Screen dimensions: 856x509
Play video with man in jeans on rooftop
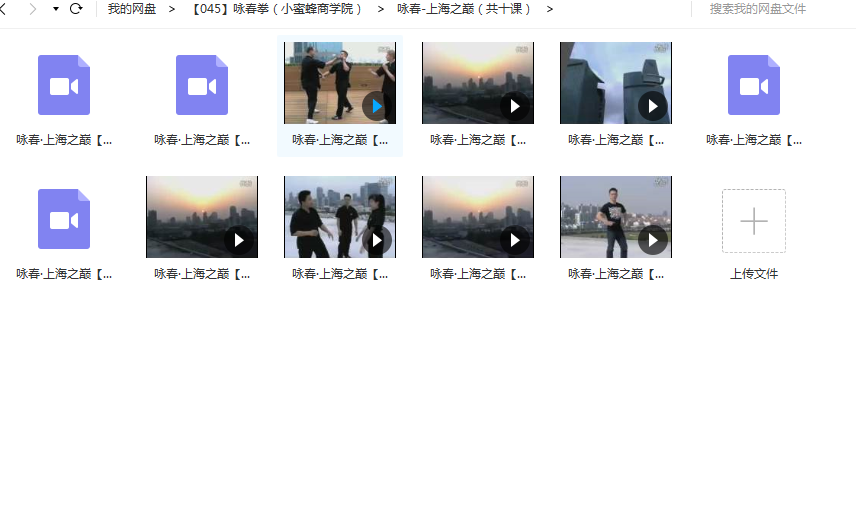point(615,217)
